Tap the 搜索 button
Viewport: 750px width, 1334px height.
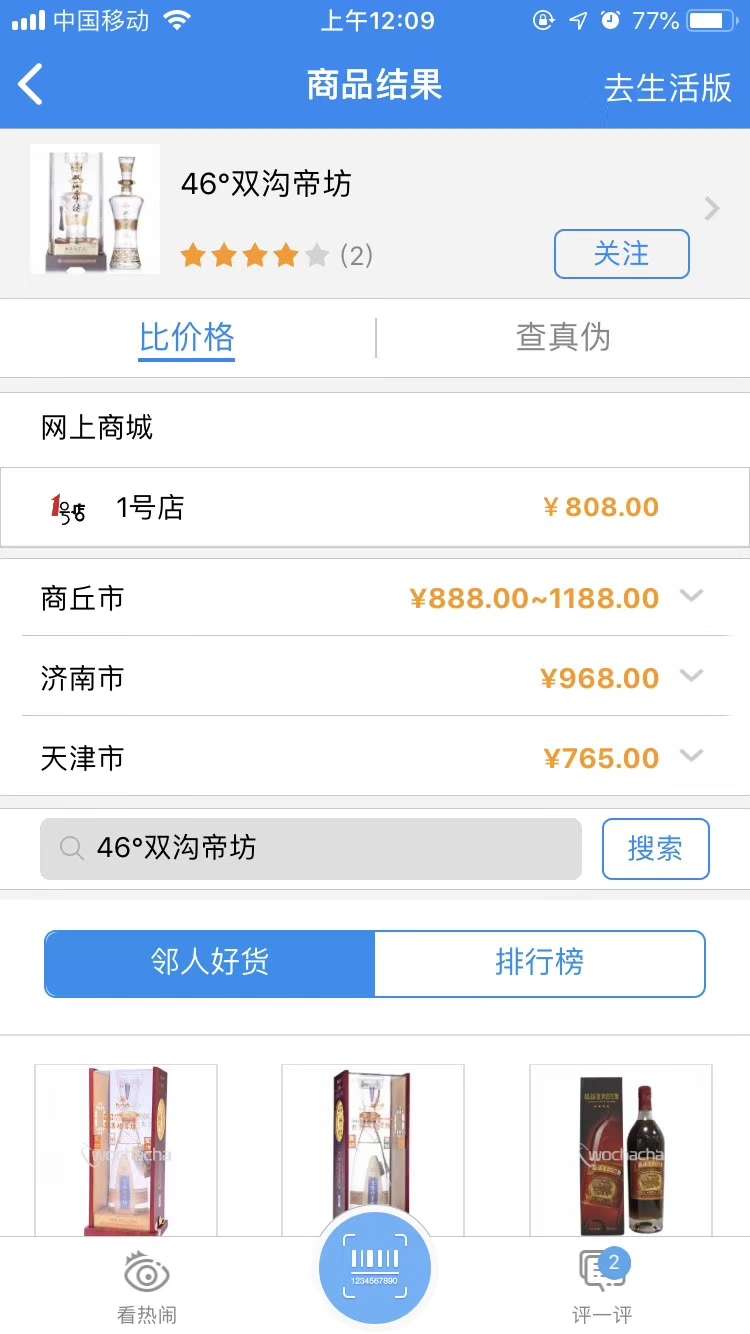tap(656, 849)
